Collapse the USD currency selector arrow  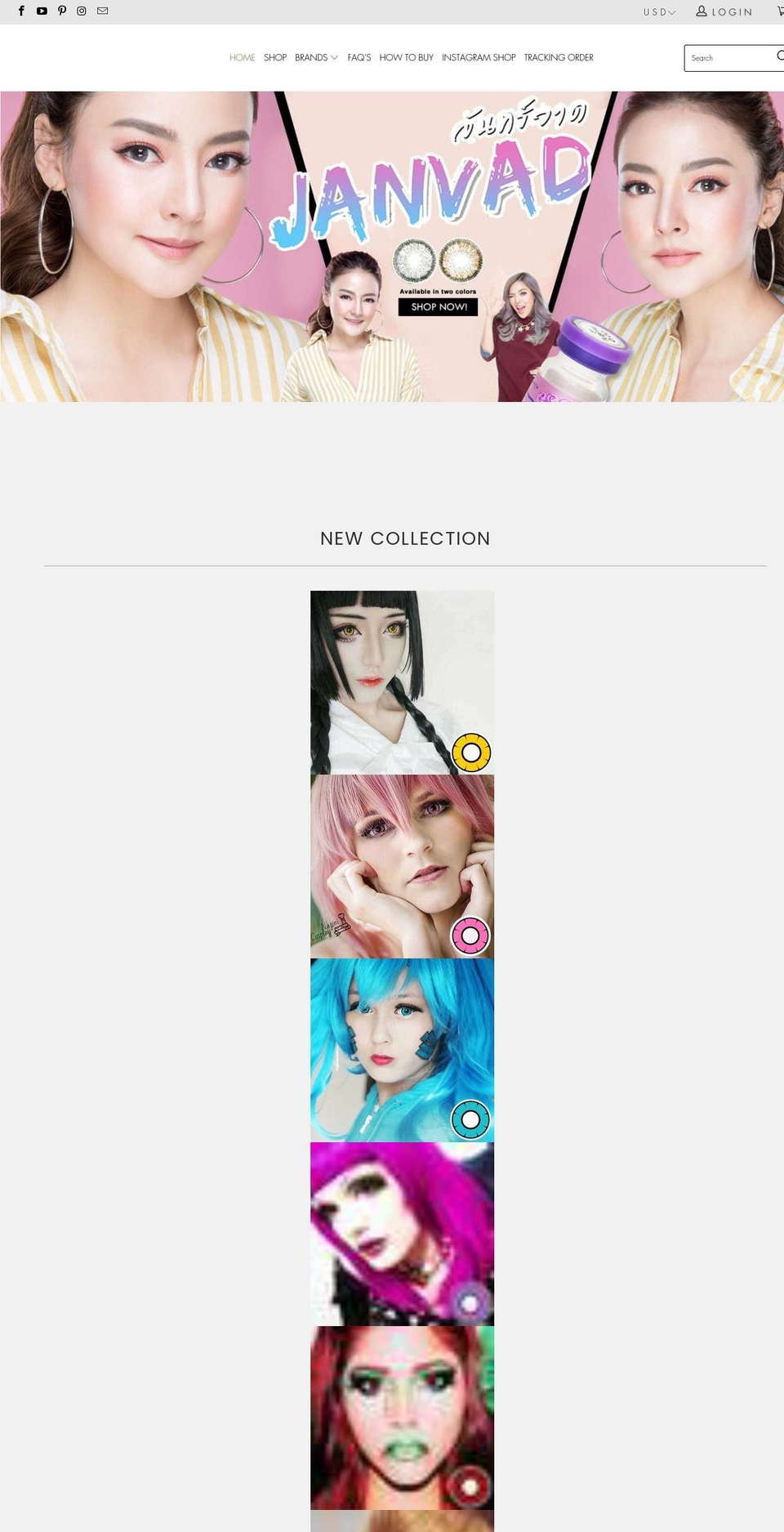point(673,12)
